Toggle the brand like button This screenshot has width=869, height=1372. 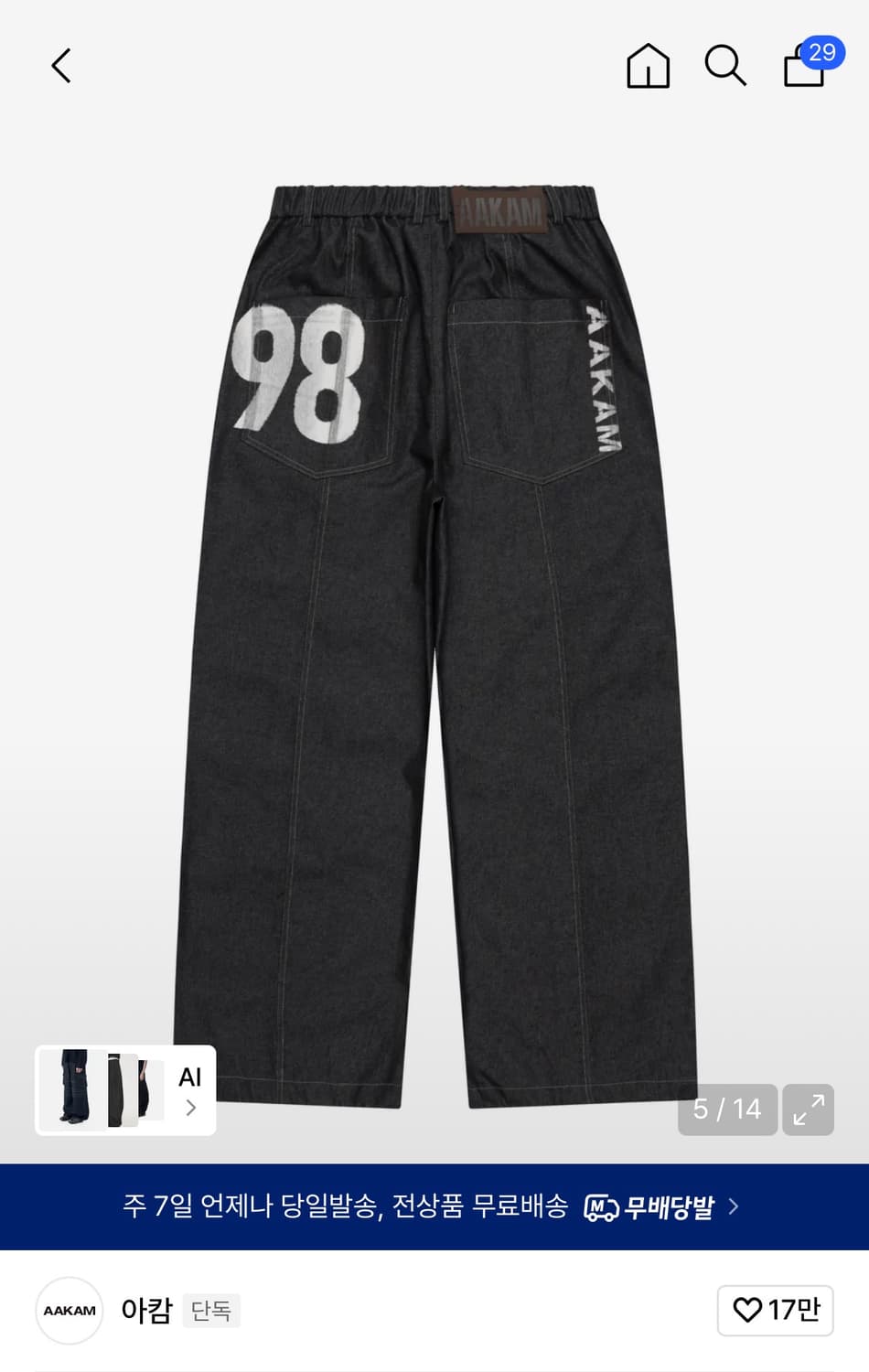(x=774, y=1310)
